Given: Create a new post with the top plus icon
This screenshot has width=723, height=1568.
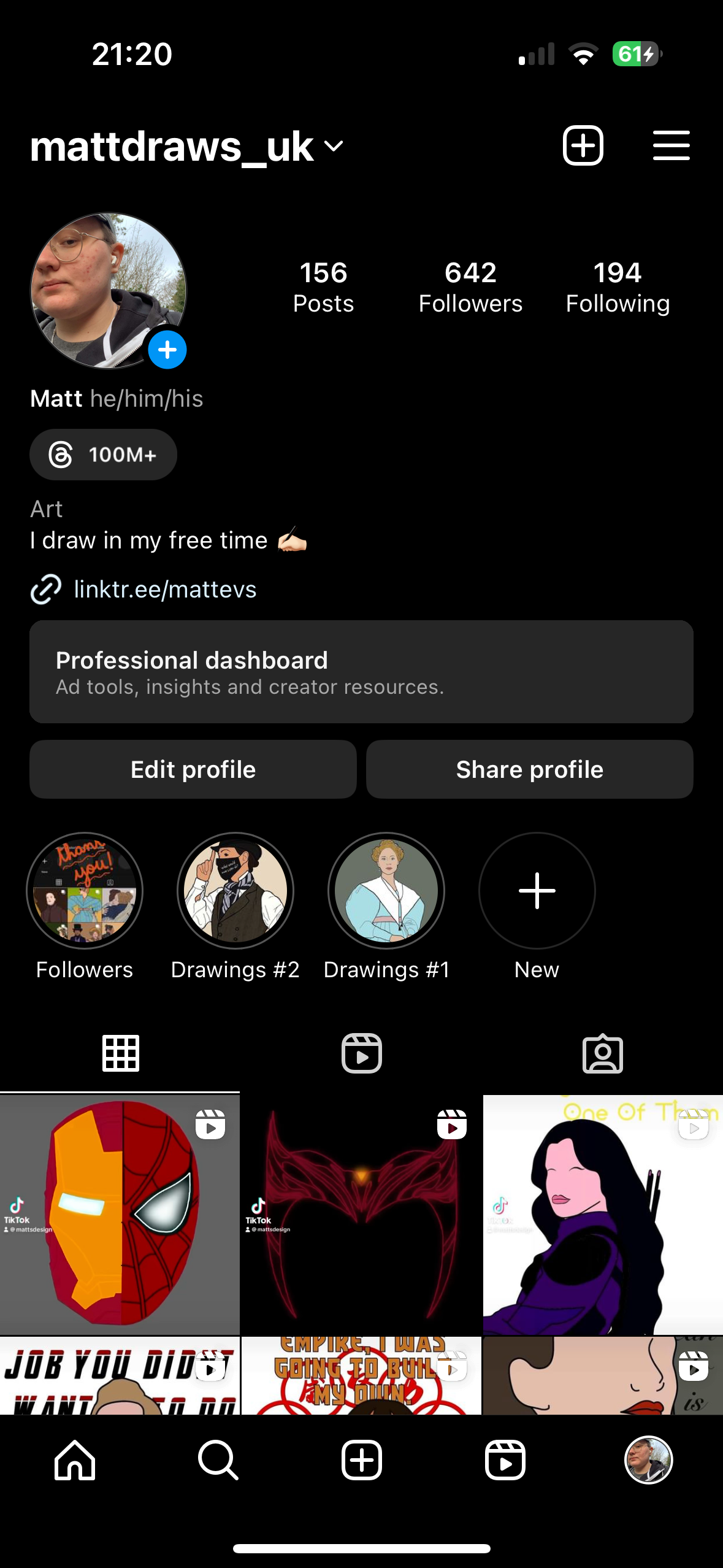Looking at the screenshot, I should (x=583, y=146).
